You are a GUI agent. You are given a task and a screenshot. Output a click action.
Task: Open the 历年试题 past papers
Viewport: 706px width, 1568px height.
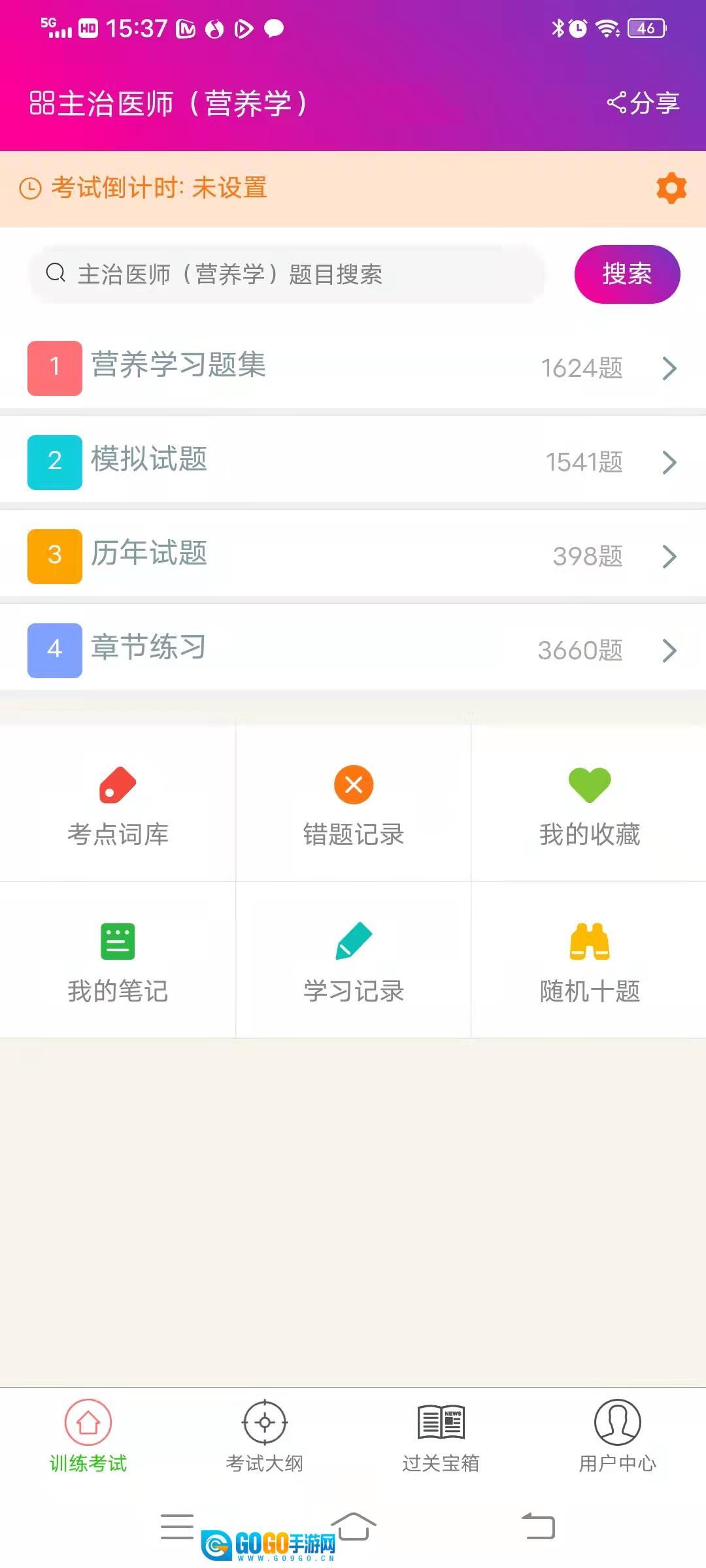[x=353, y=556]
